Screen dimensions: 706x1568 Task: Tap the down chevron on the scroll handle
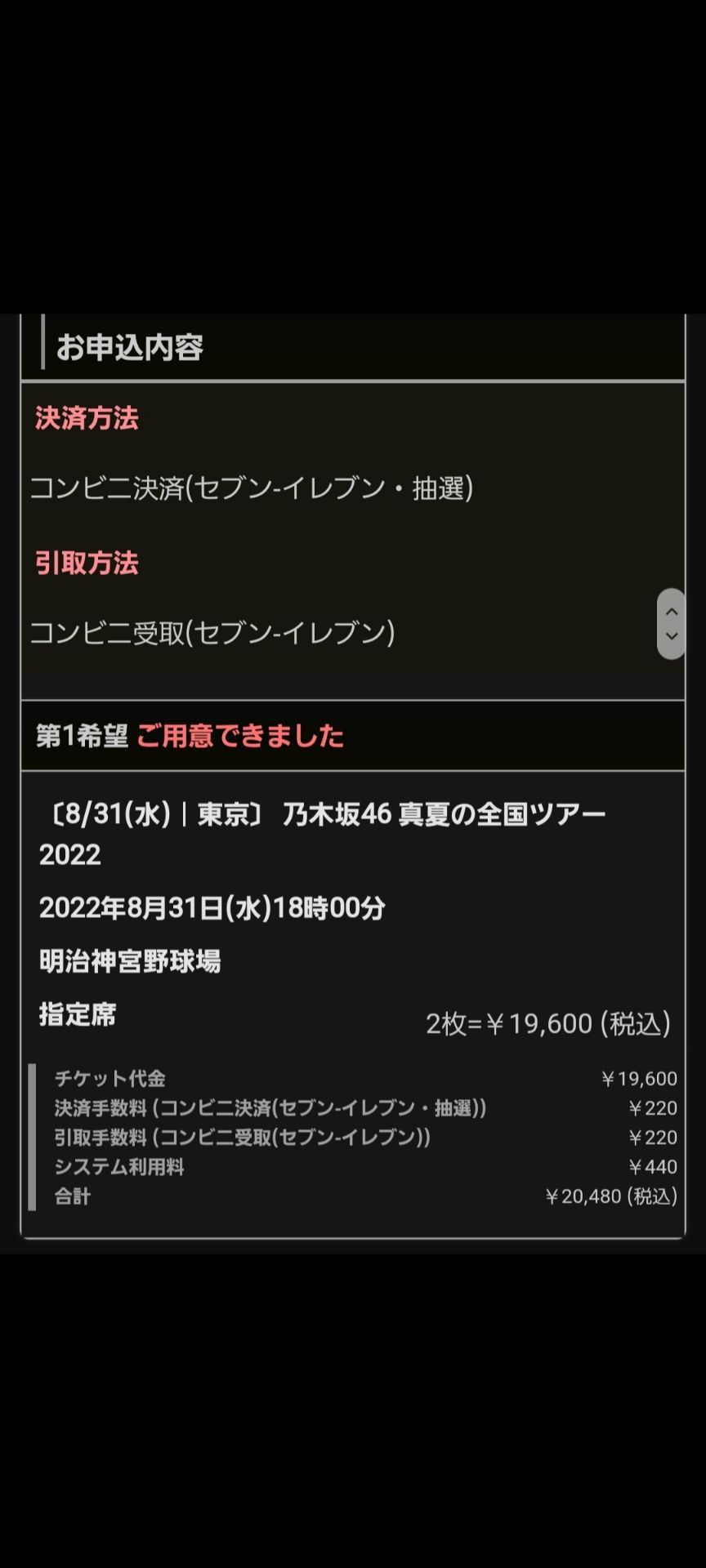click(x=671, y=636)
